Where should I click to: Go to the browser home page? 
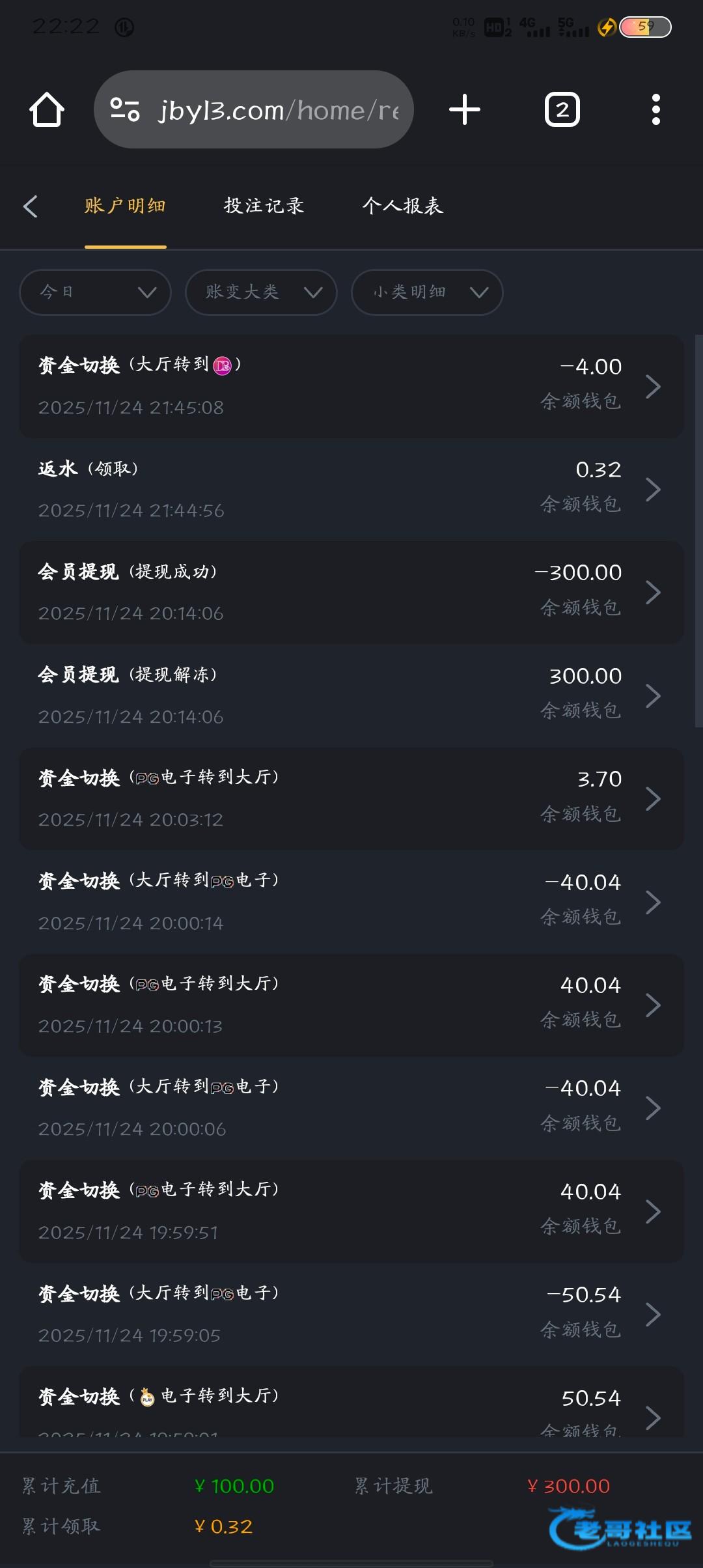(x=47, y=109)
